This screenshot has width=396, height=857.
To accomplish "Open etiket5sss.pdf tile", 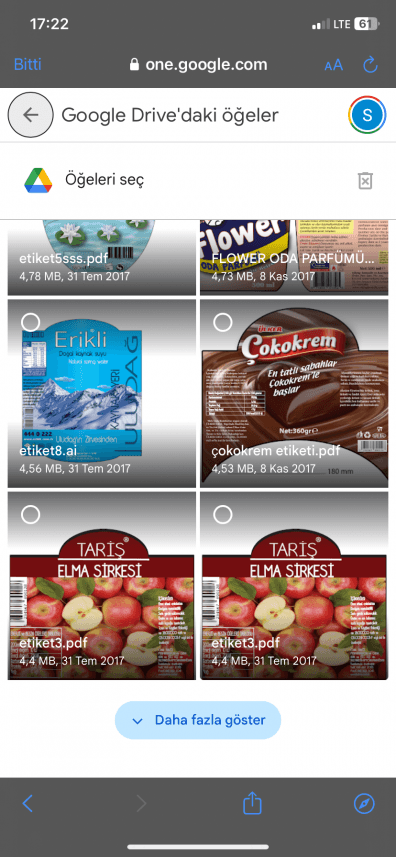I will coord(102,257).
